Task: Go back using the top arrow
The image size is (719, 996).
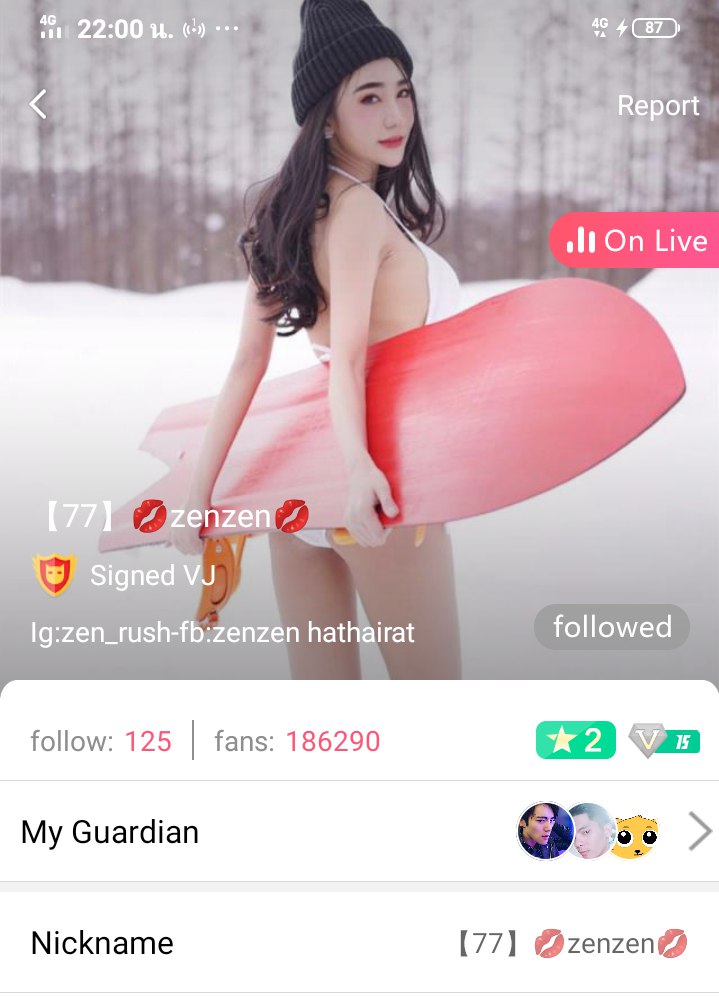Action: [x=38, y=104]
